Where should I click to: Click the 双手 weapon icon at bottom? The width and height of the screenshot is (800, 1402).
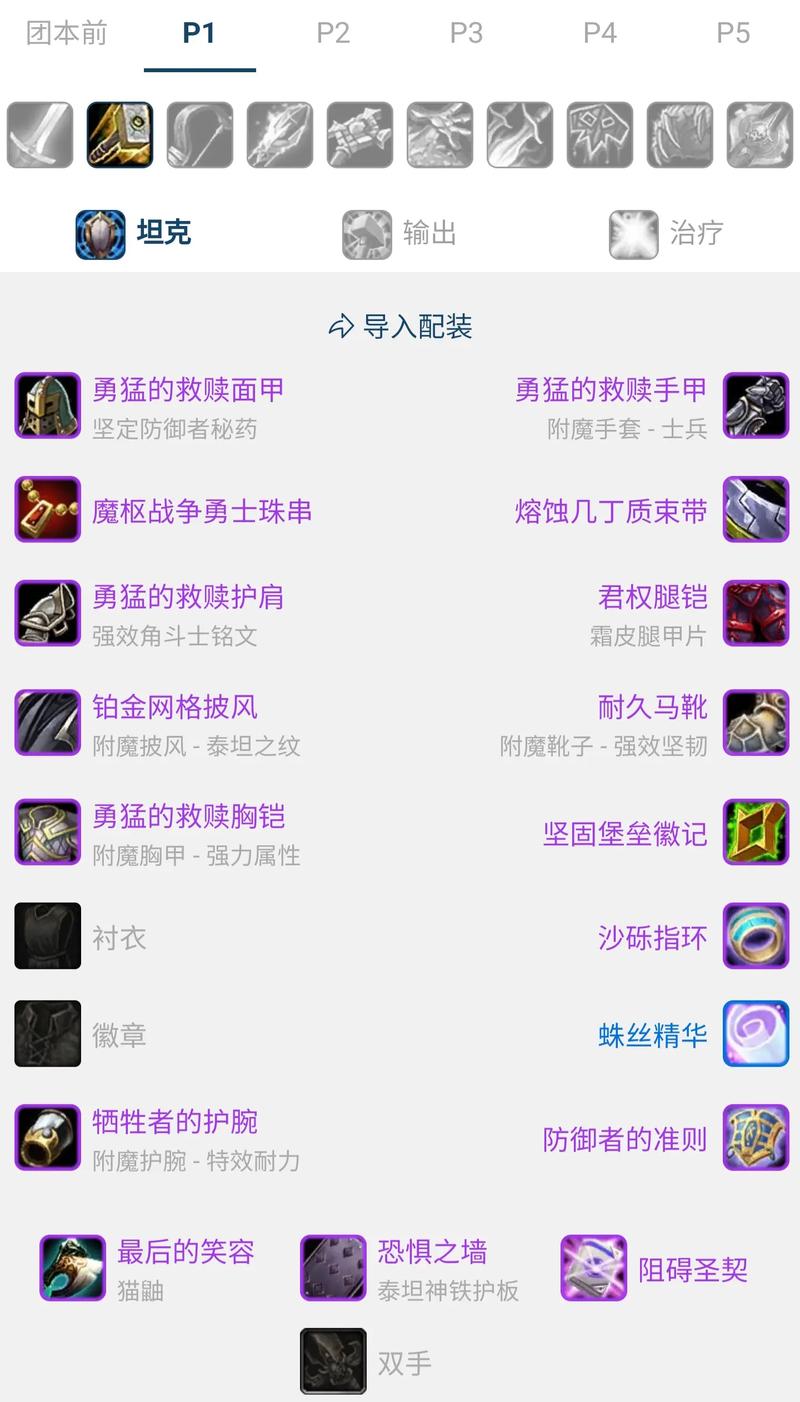(x=332, y=1362)
